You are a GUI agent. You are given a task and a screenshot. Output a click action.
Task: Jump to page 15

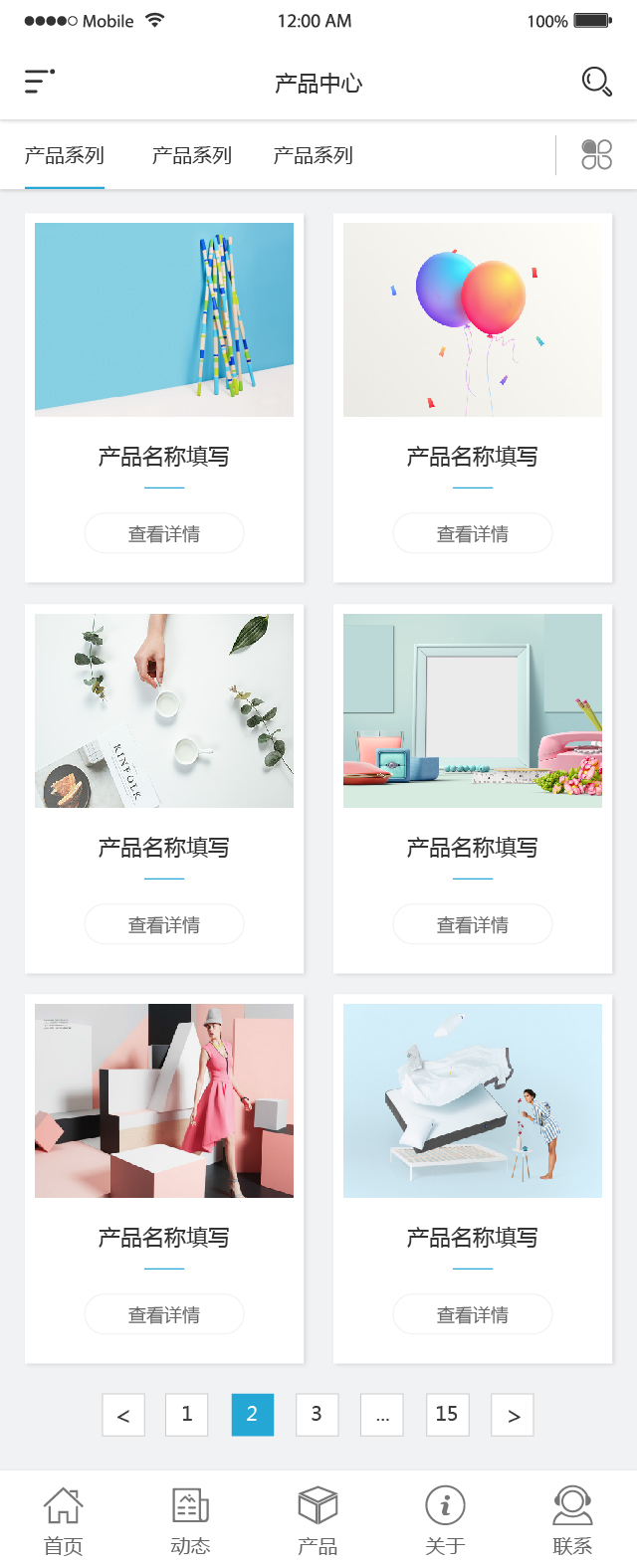[x=447, y=1415]
